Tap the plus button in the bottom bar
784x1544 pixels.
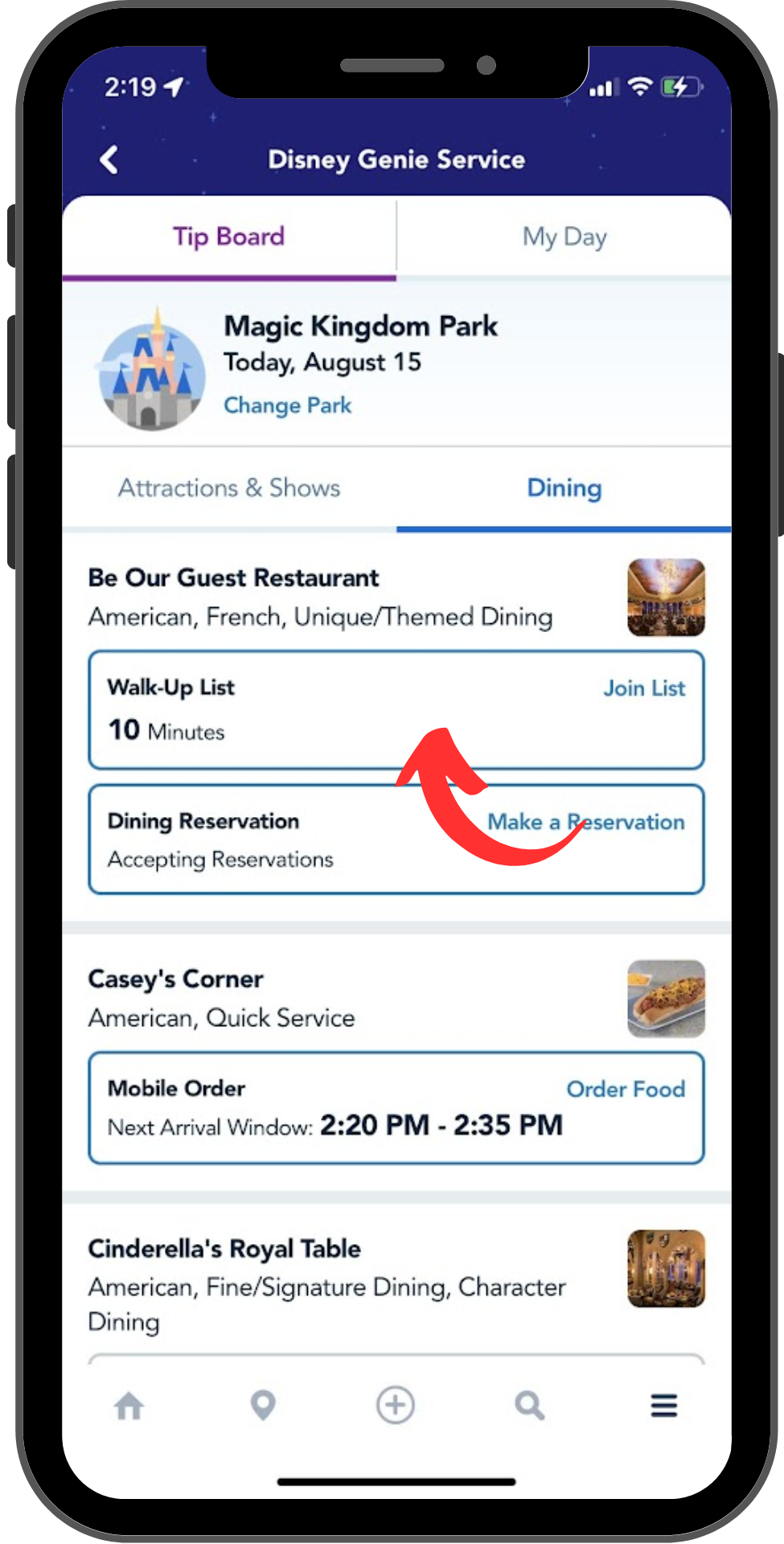click(x=396, y=1406)
